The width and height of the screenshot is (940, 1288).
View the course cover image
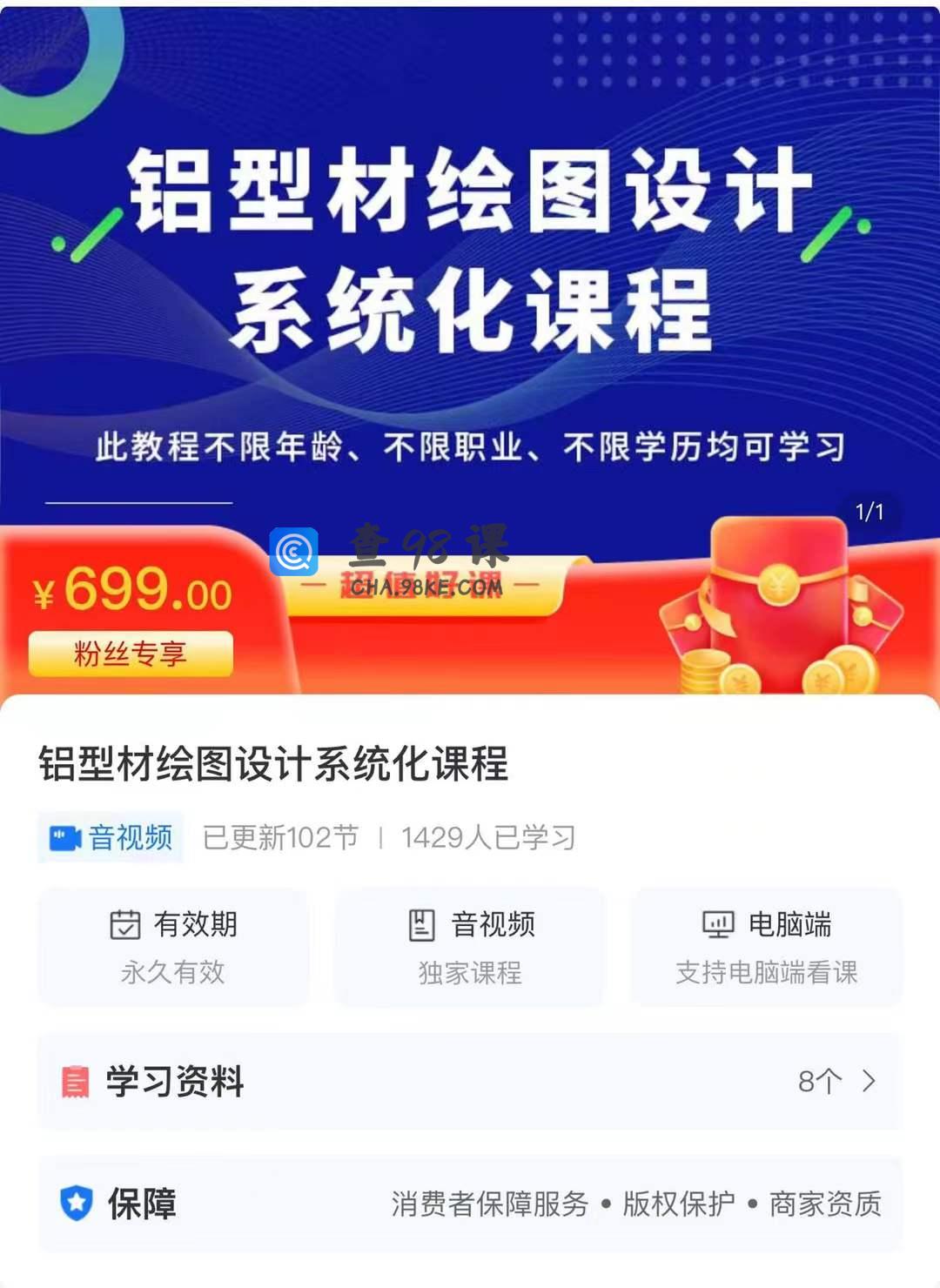(470, 261)
